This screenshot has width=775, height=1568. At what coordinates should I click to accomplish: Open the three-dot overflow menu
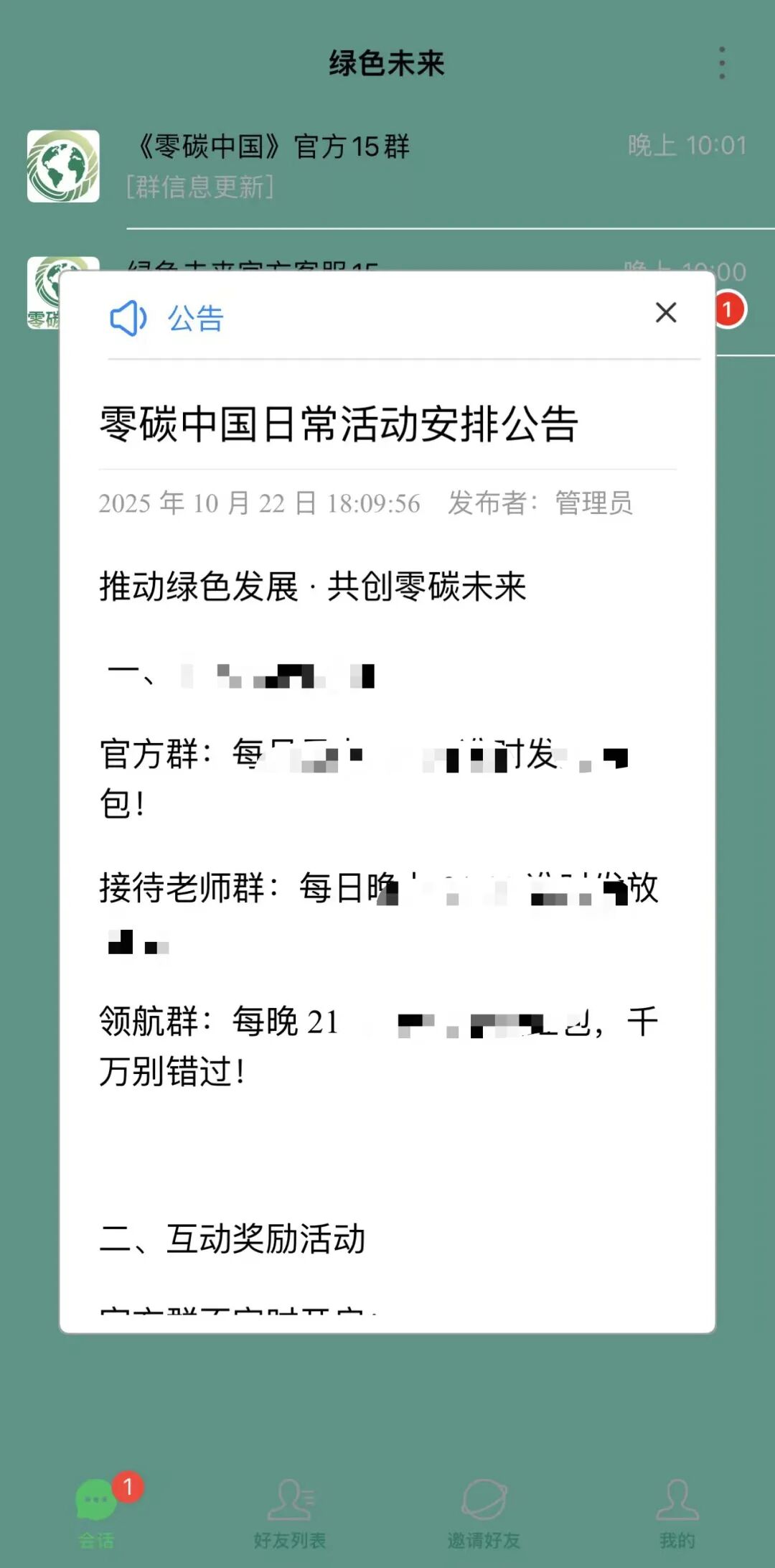tap(722, 63)
